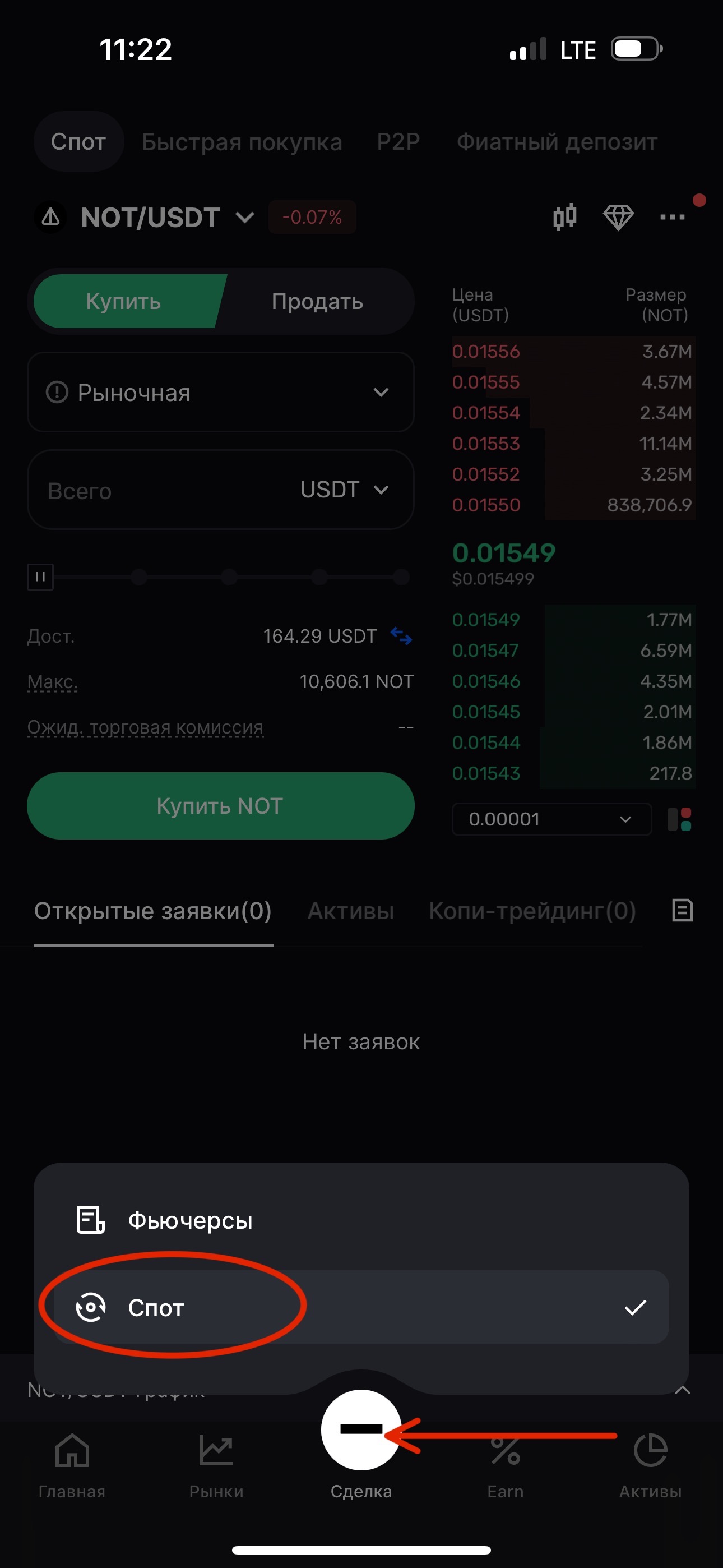
Task: Switch to Быстрая покупка top tab
Action: [242, 142]
